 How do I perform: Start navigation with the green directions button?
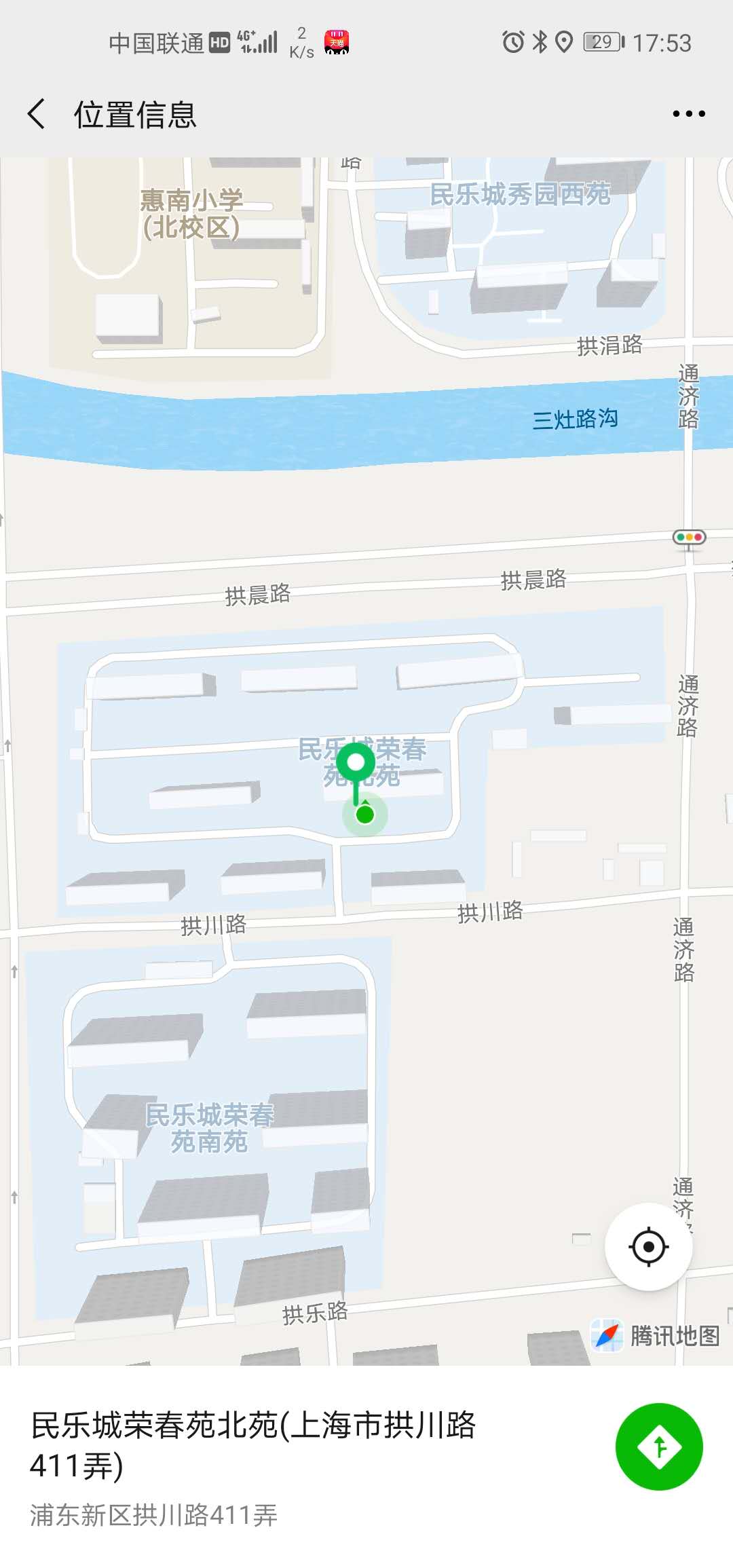pyautogui.click(x=658, y=1446)
